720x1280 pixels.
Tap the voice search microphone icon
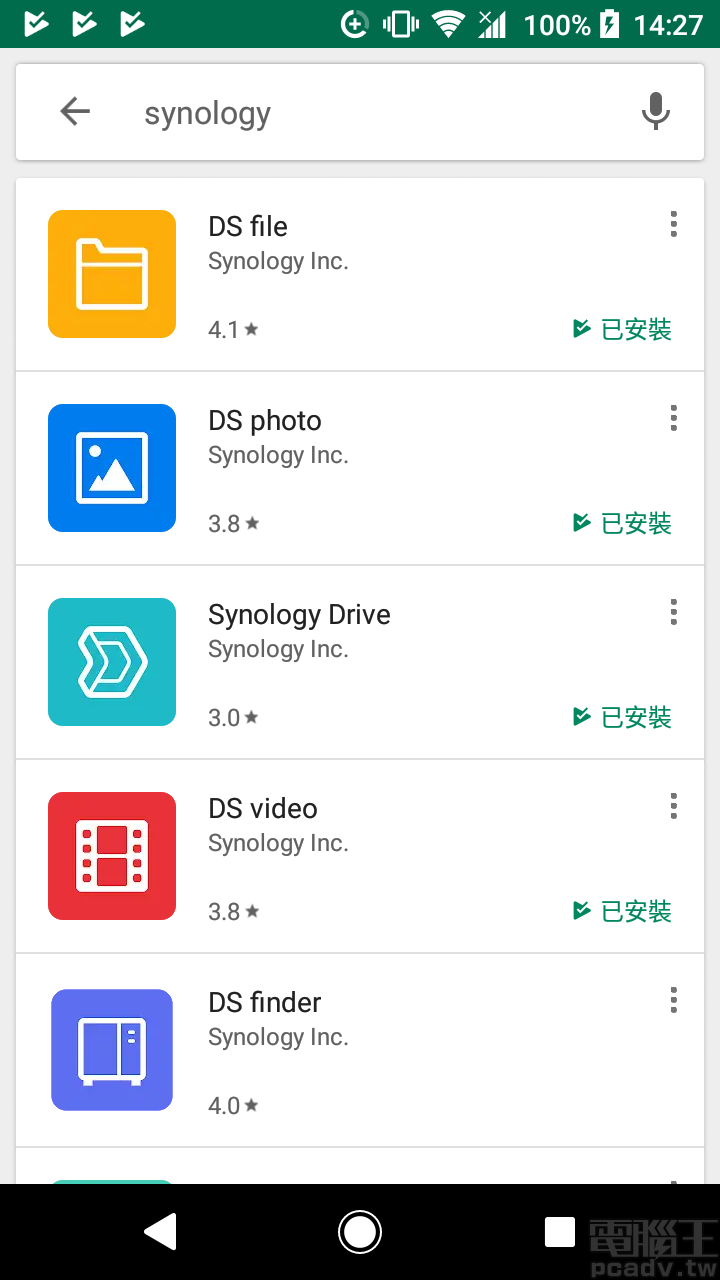point(655,111)
